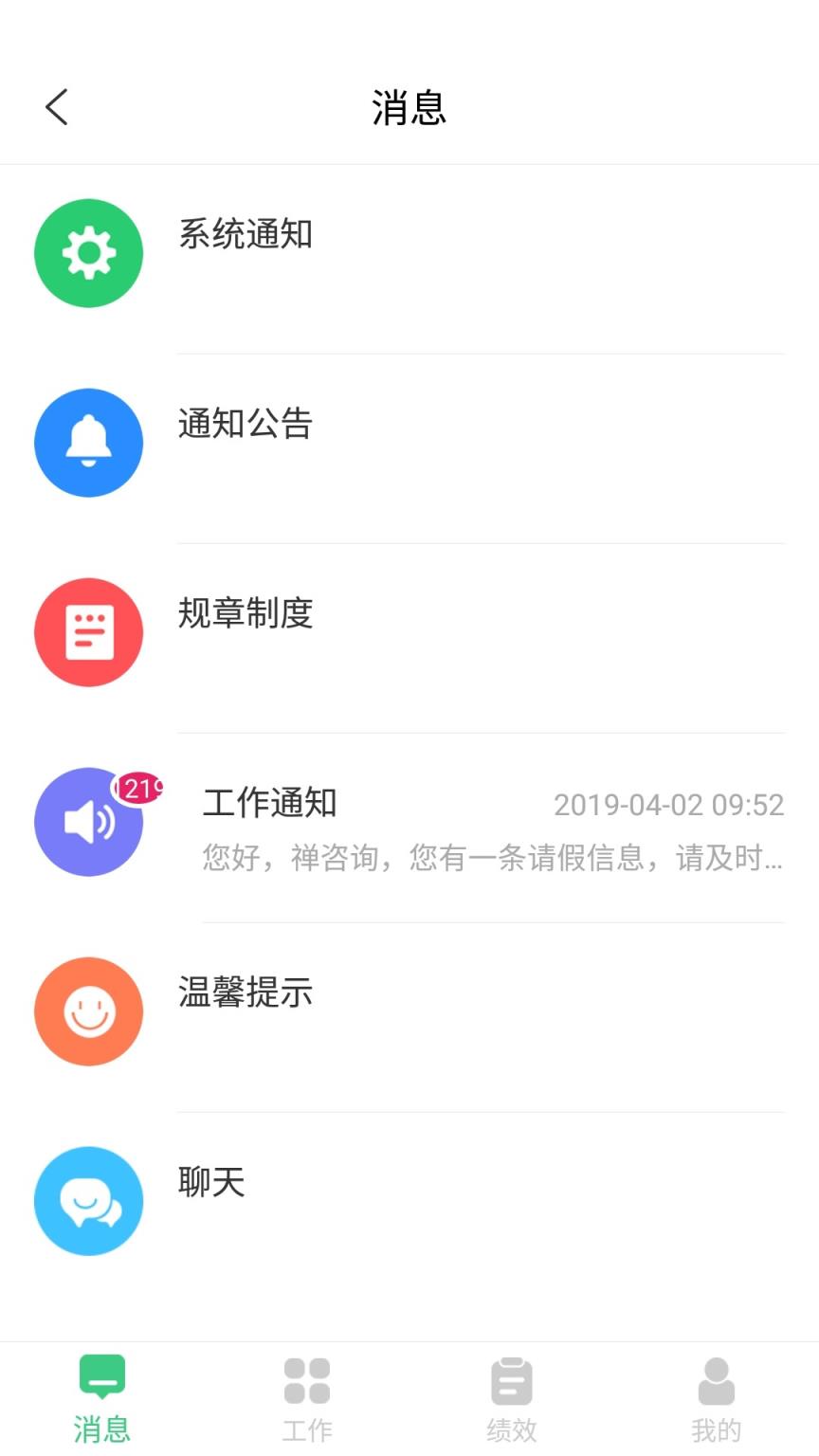
Task: Click the 消息 title in the header
Action: (x=409, y=107)
